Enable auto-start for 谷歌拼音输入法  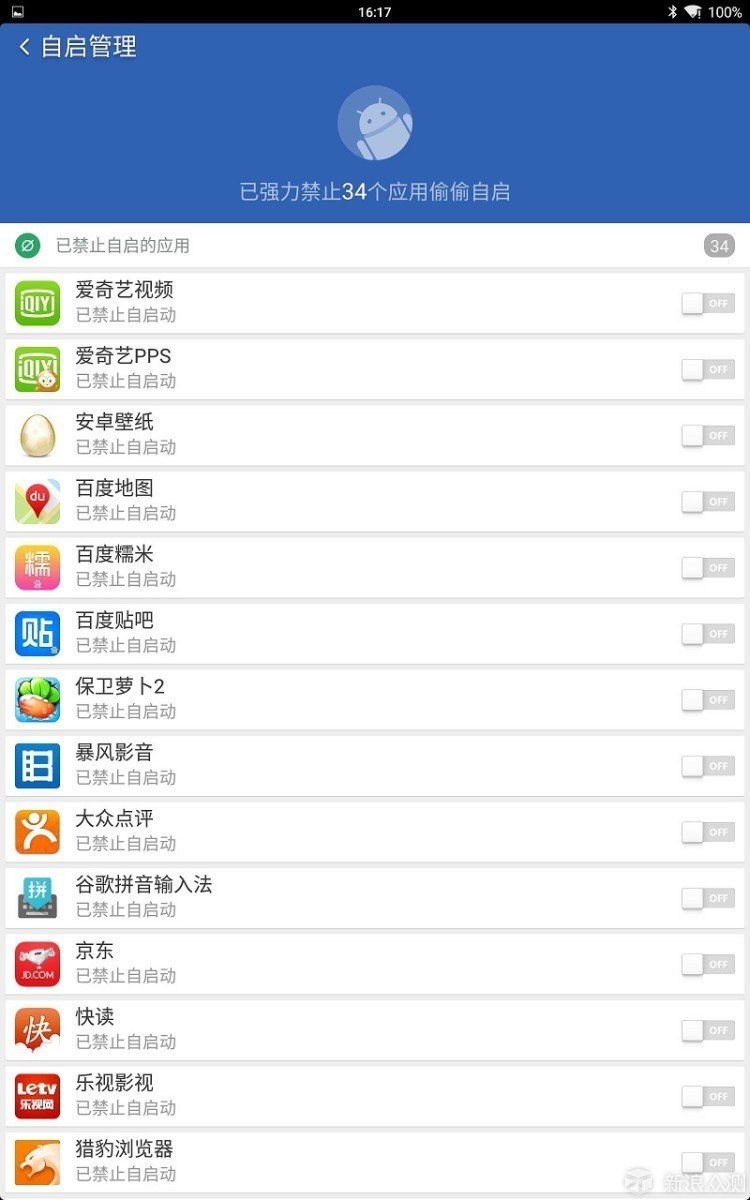click(x=708, y=898)
